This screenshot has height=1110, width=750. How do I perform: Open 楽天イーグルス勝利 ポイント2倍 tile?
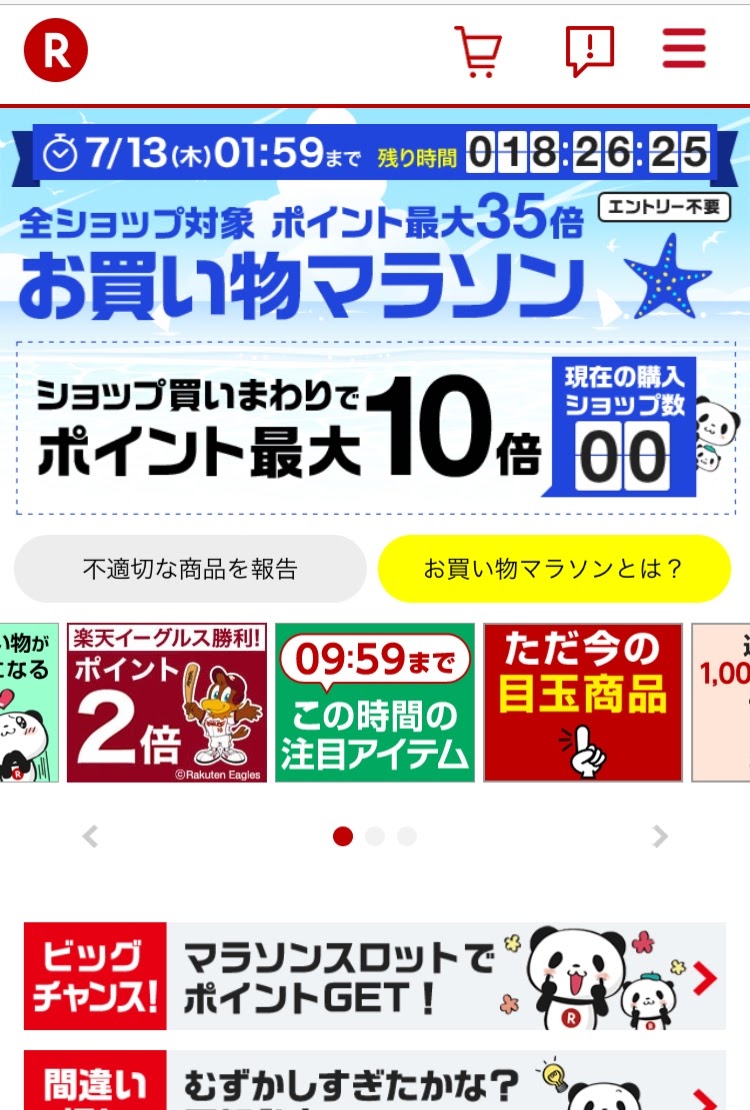(167, 703)
